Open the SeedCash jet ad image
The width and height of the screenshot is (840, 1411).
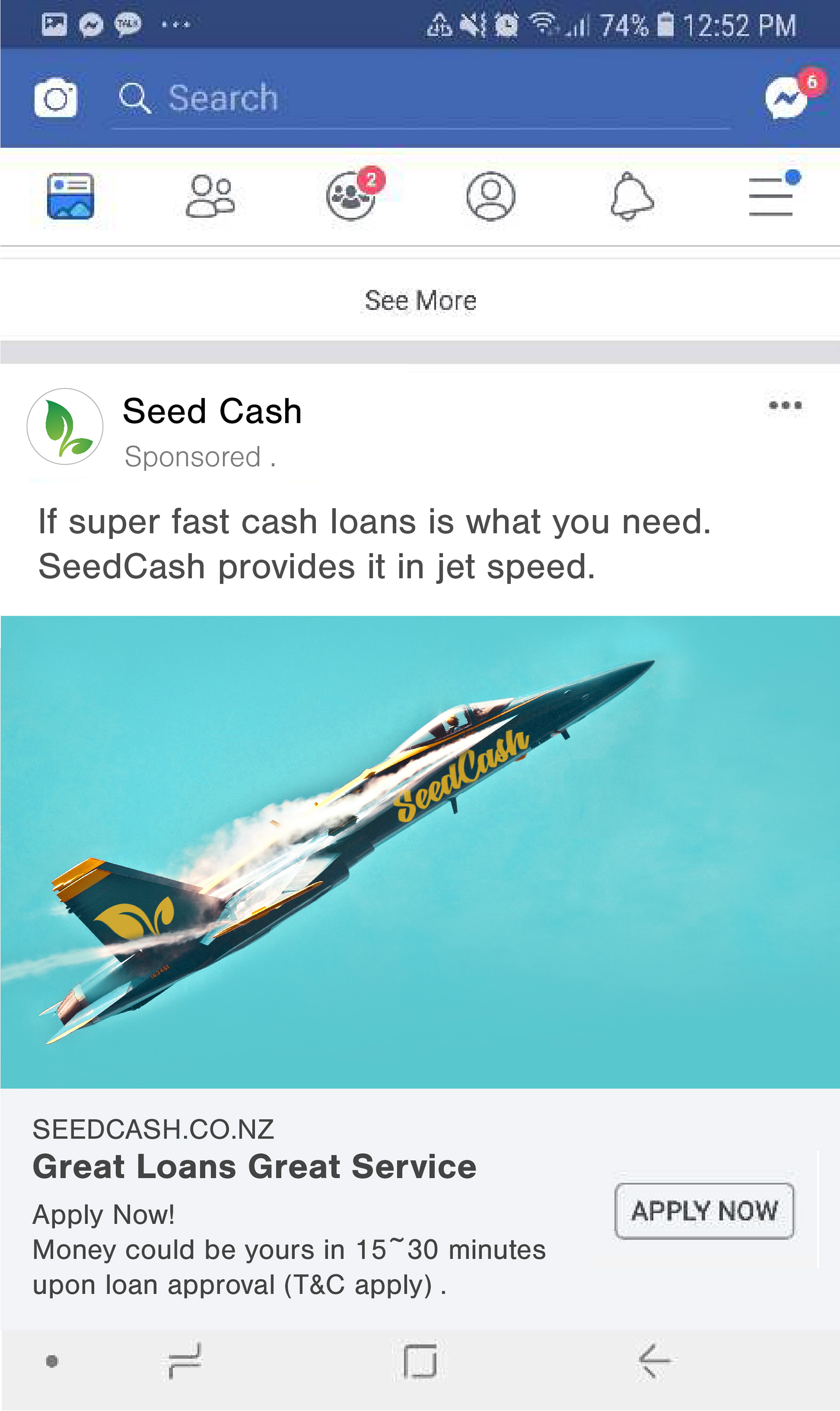[420, 852]
